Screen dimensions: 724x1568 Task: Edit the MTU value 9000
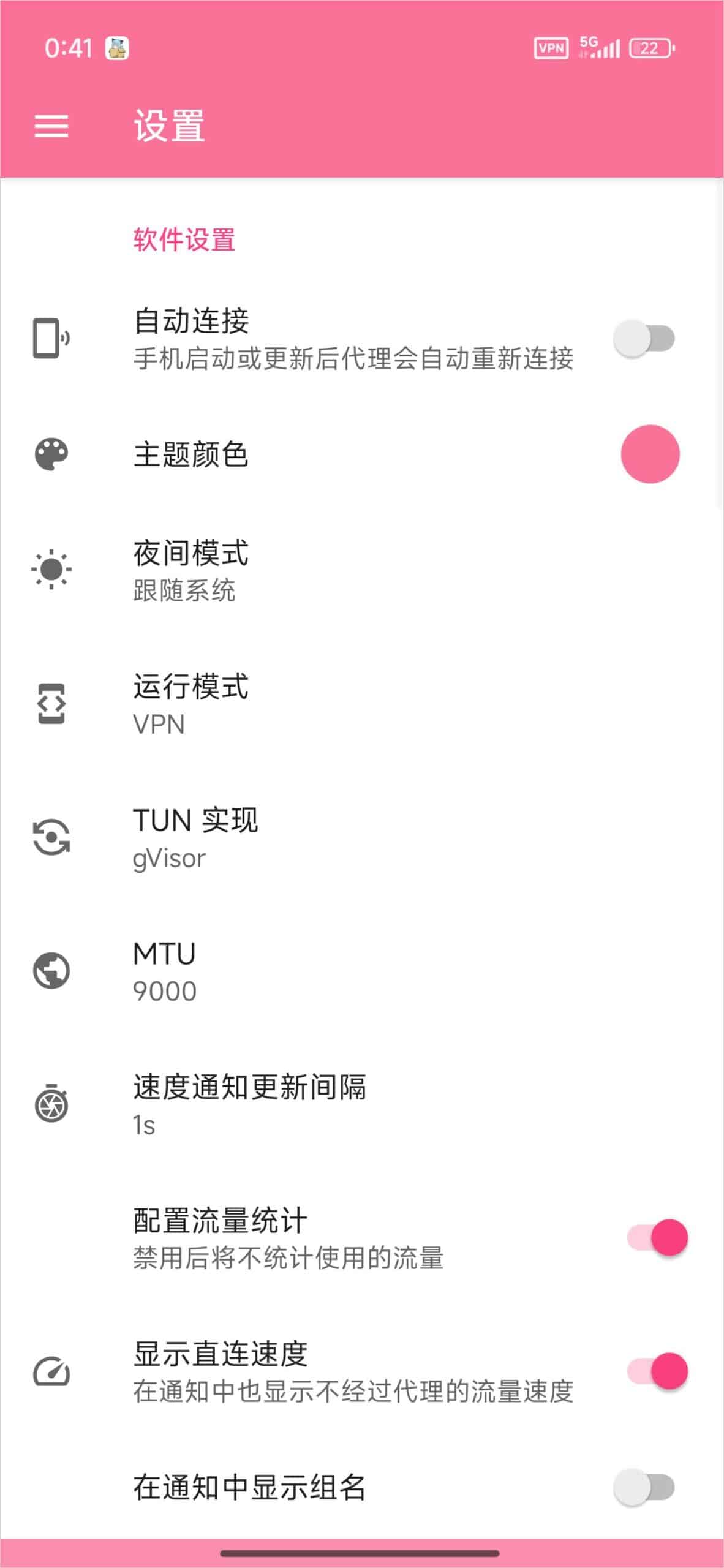point(164,971)
